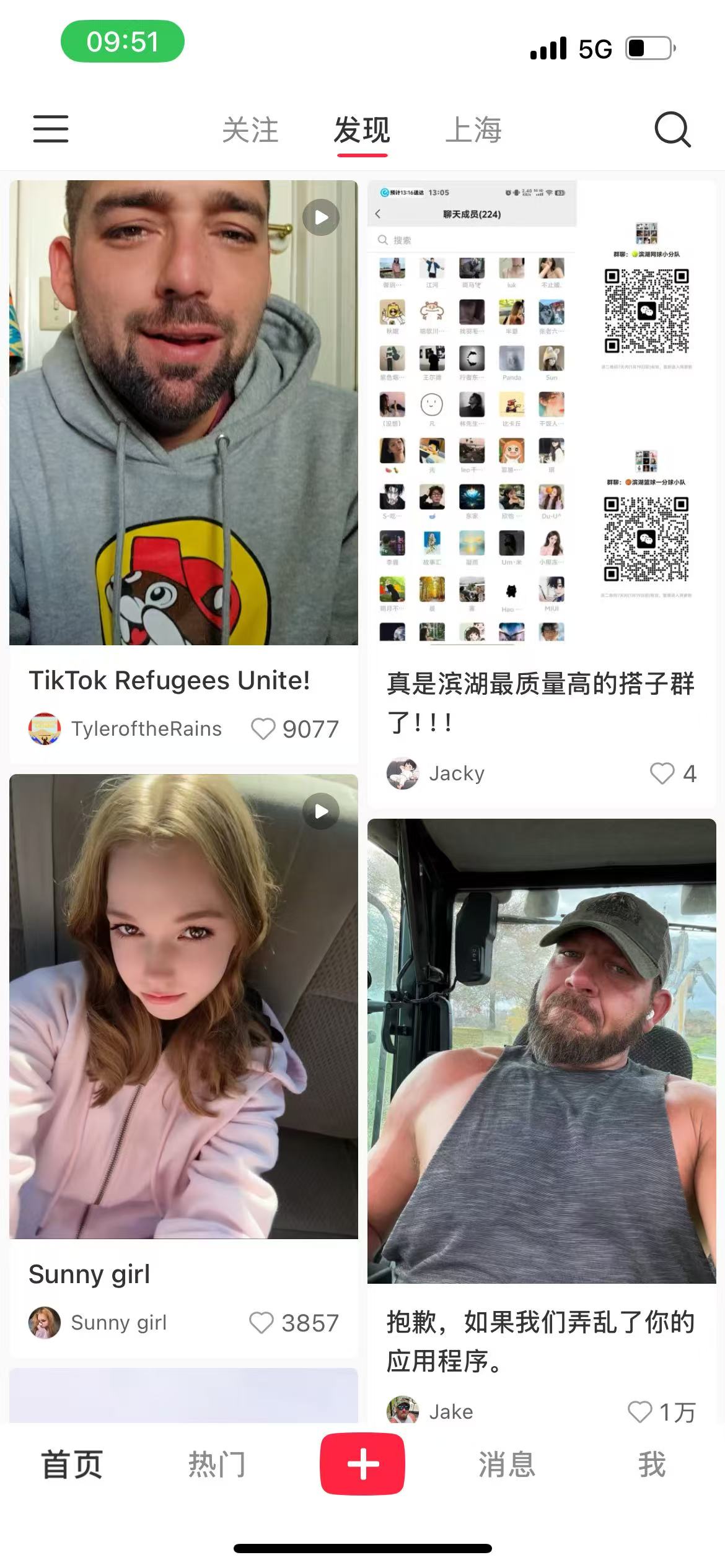Open Jacky's profile
Screen dimensions: 725x1568
pyautogui.click(x=403, y=773)
